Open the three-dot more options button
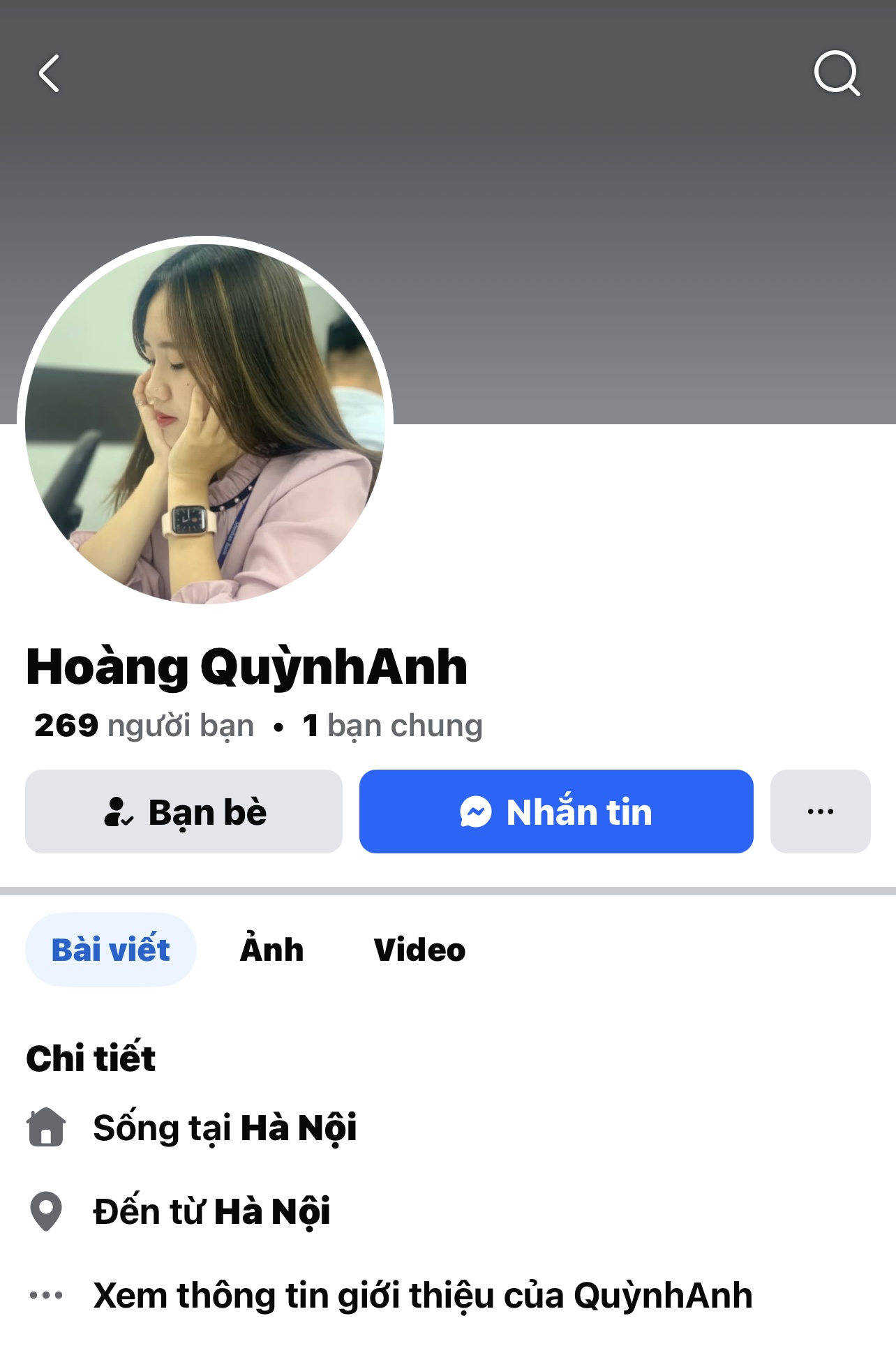Viewport: 896px width, 1346px height. (820, 812)
